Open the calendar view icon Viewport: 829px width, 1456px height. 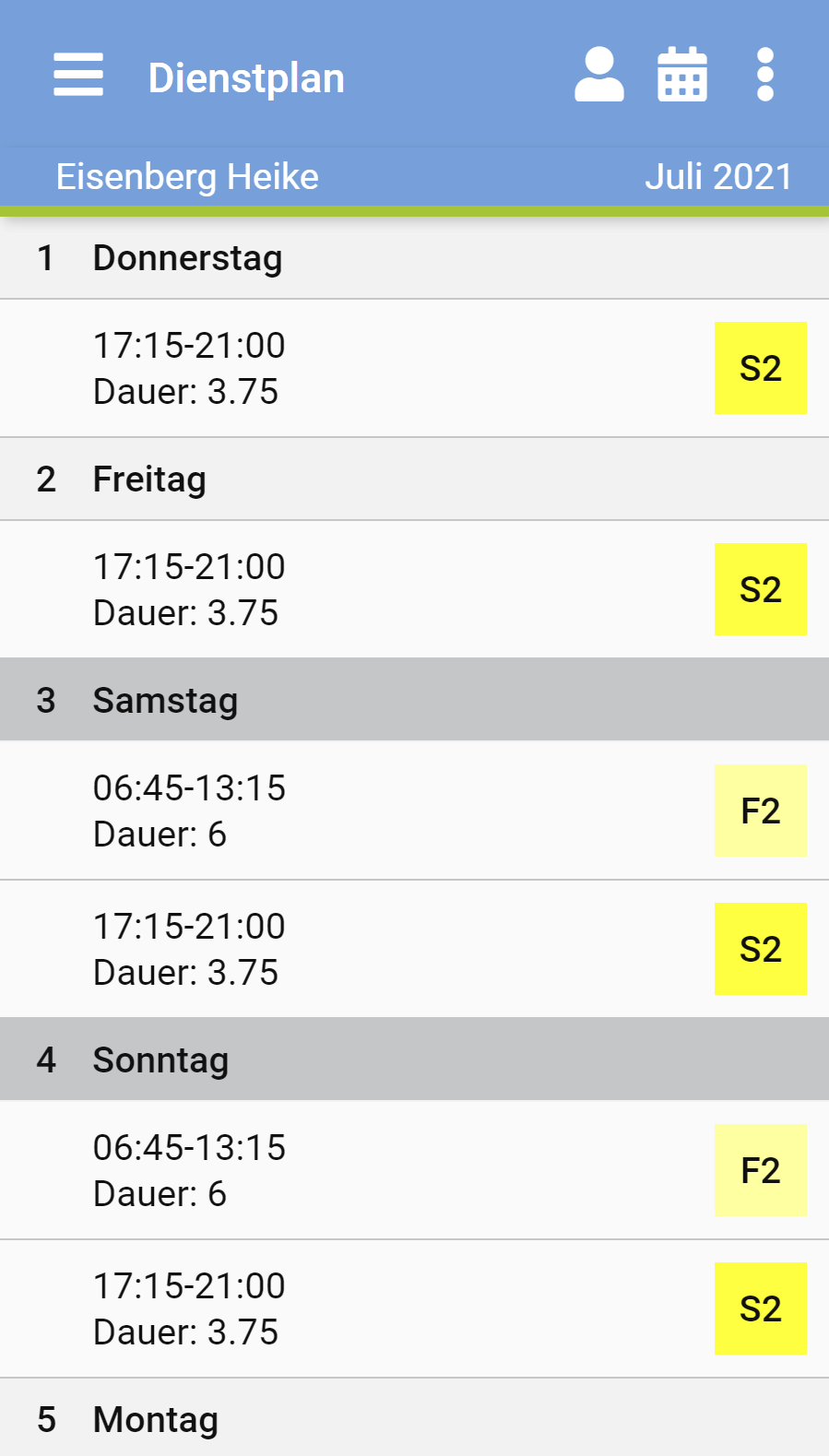681,76
